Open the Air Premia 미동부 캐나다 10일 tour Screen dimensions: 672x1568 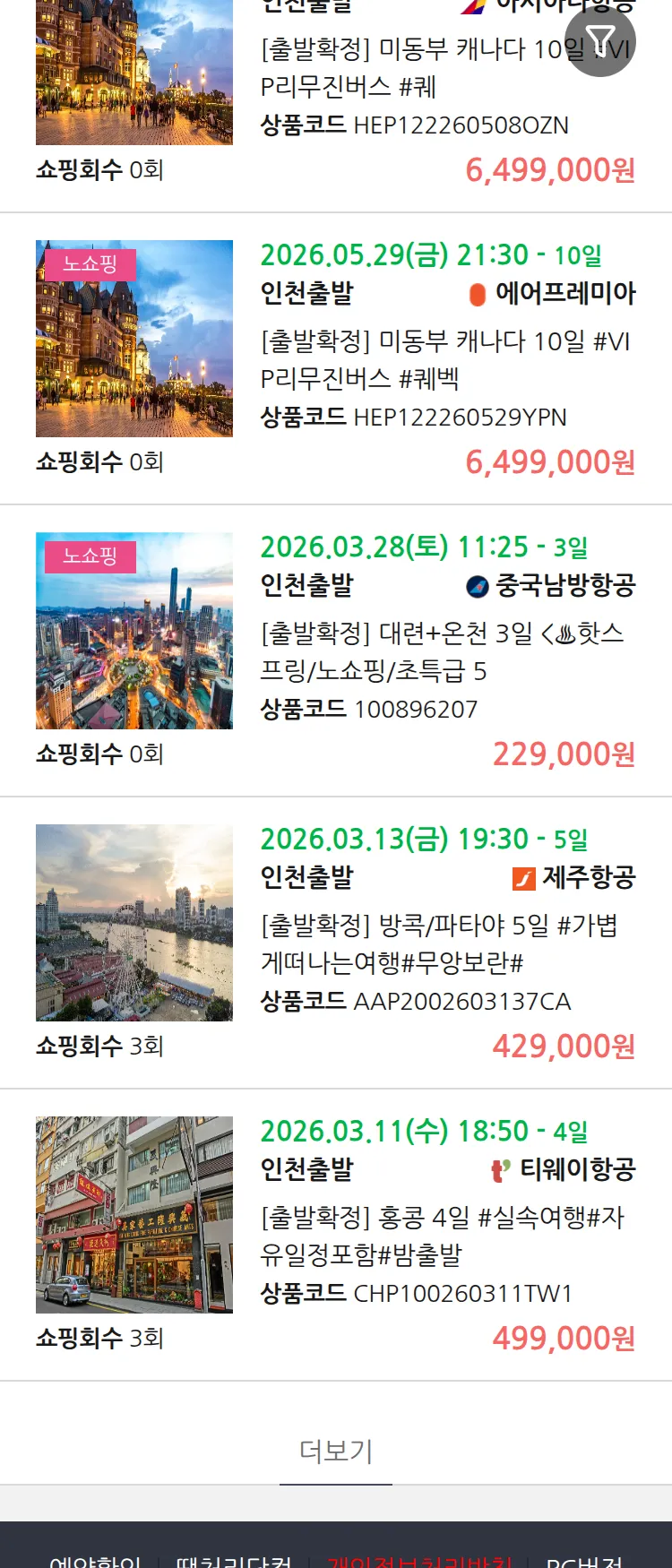pos(445,359)
